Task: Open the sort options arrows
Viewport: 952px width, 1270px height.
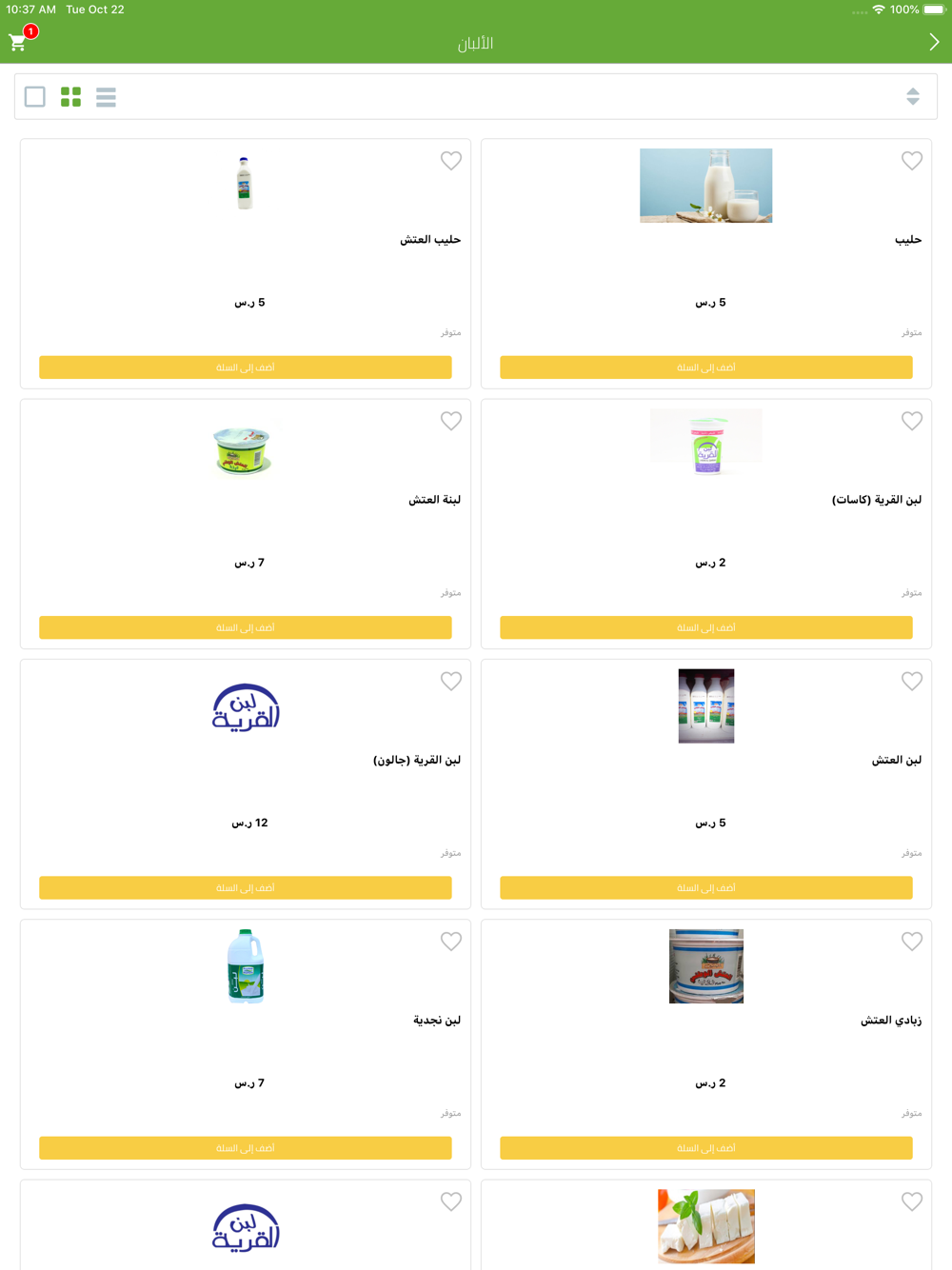Action: coord(913,96)
